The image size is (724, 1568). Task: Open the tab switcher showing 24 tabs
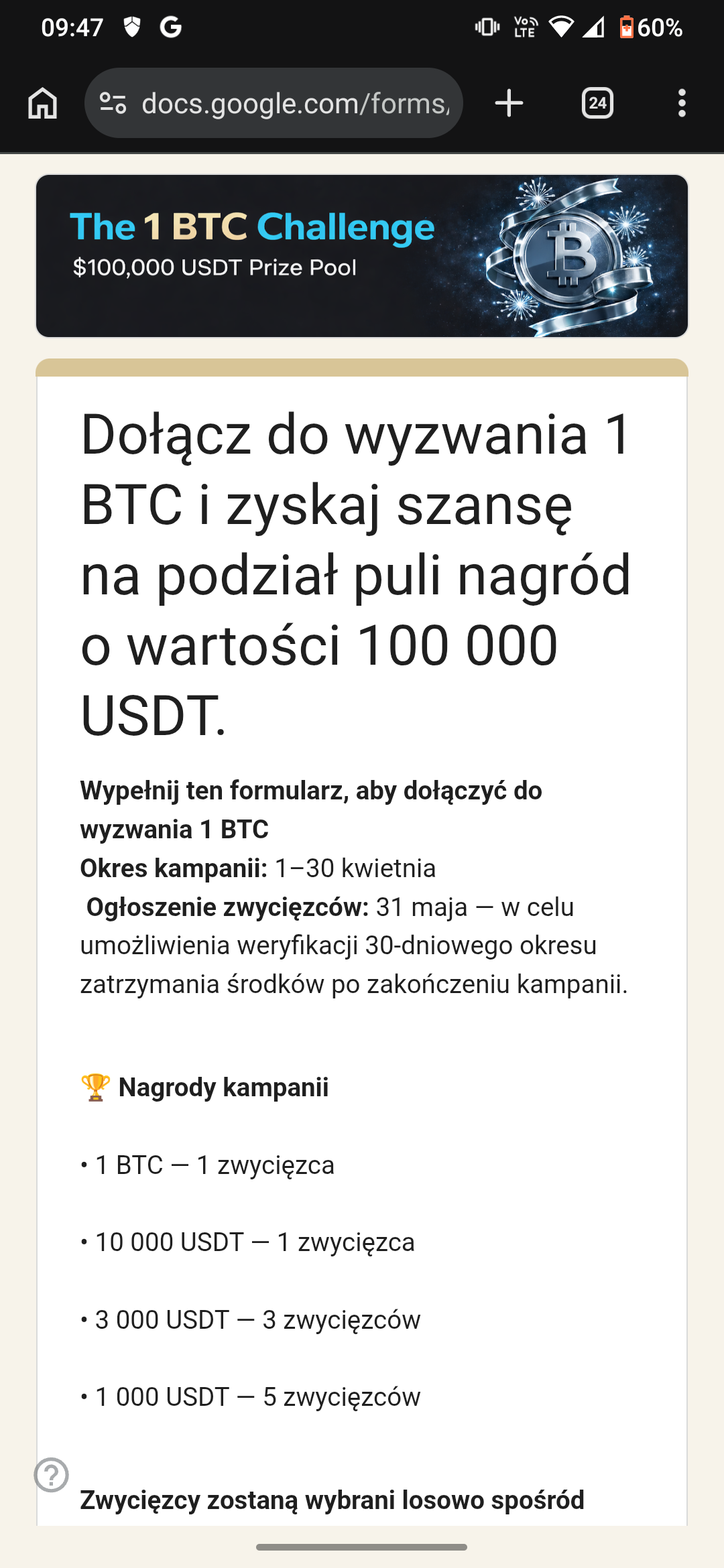pos(597,103)
